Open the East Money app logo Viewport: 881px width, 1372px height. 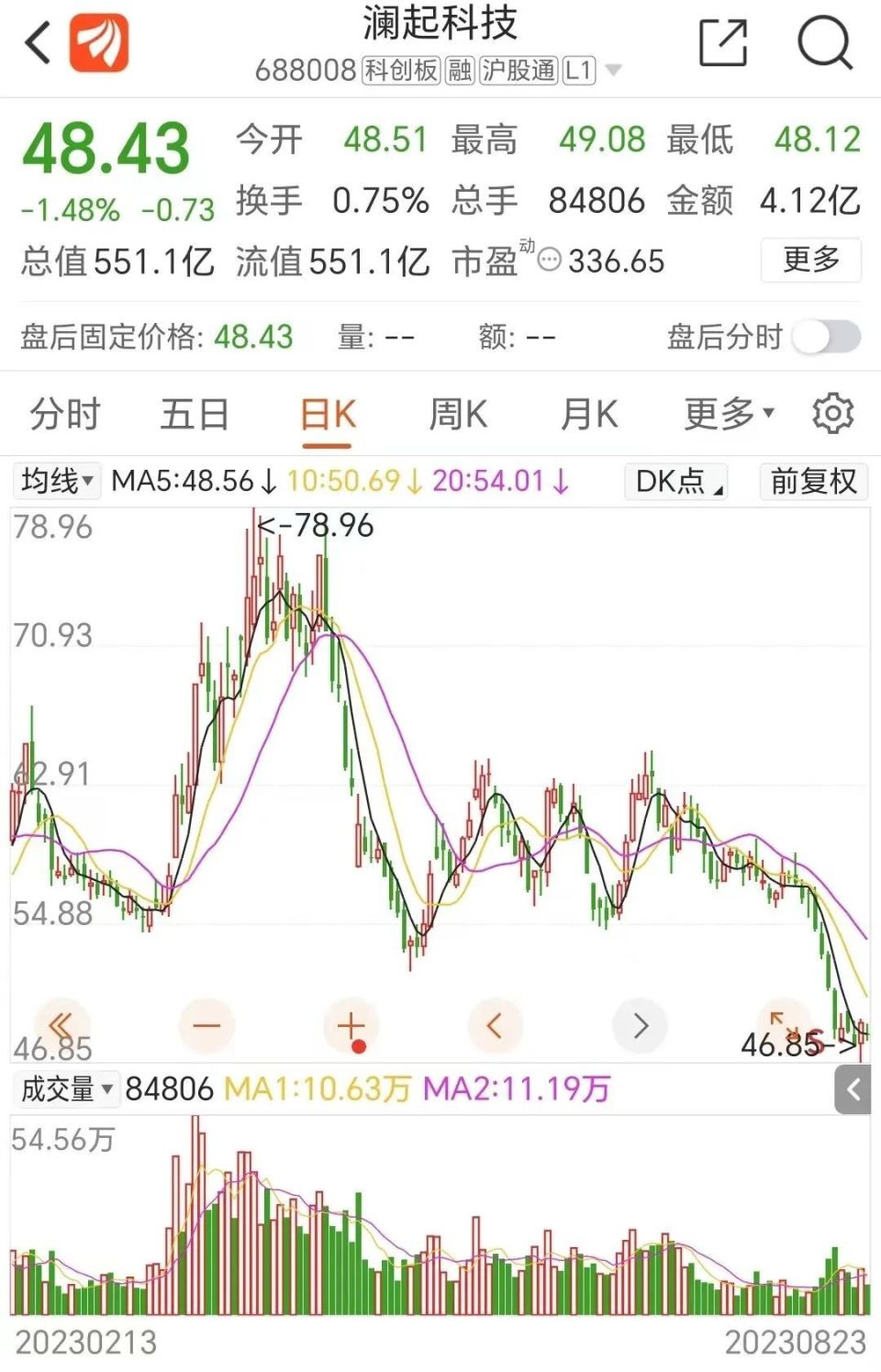tap(101, 41)
